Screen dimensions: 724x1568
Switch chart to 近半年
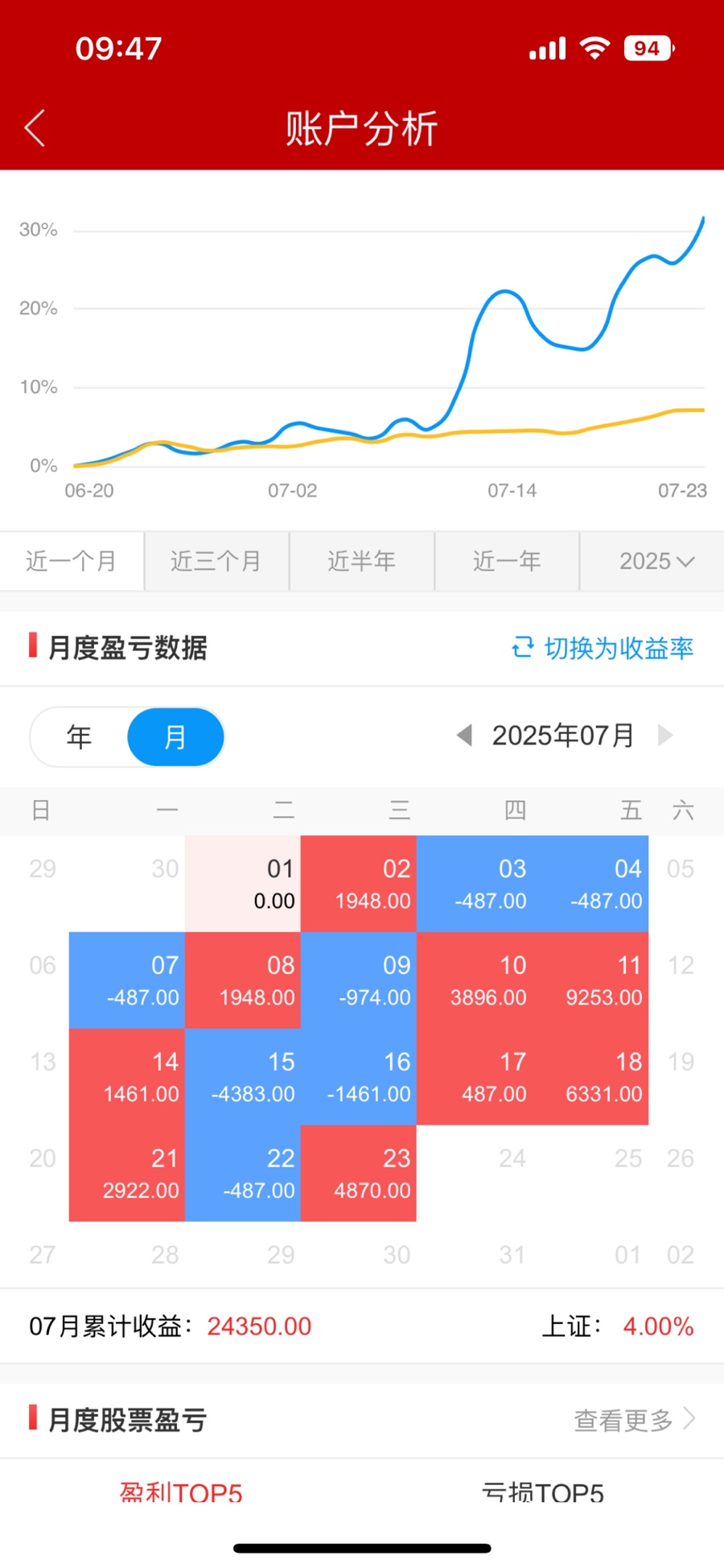coord(361,561)
